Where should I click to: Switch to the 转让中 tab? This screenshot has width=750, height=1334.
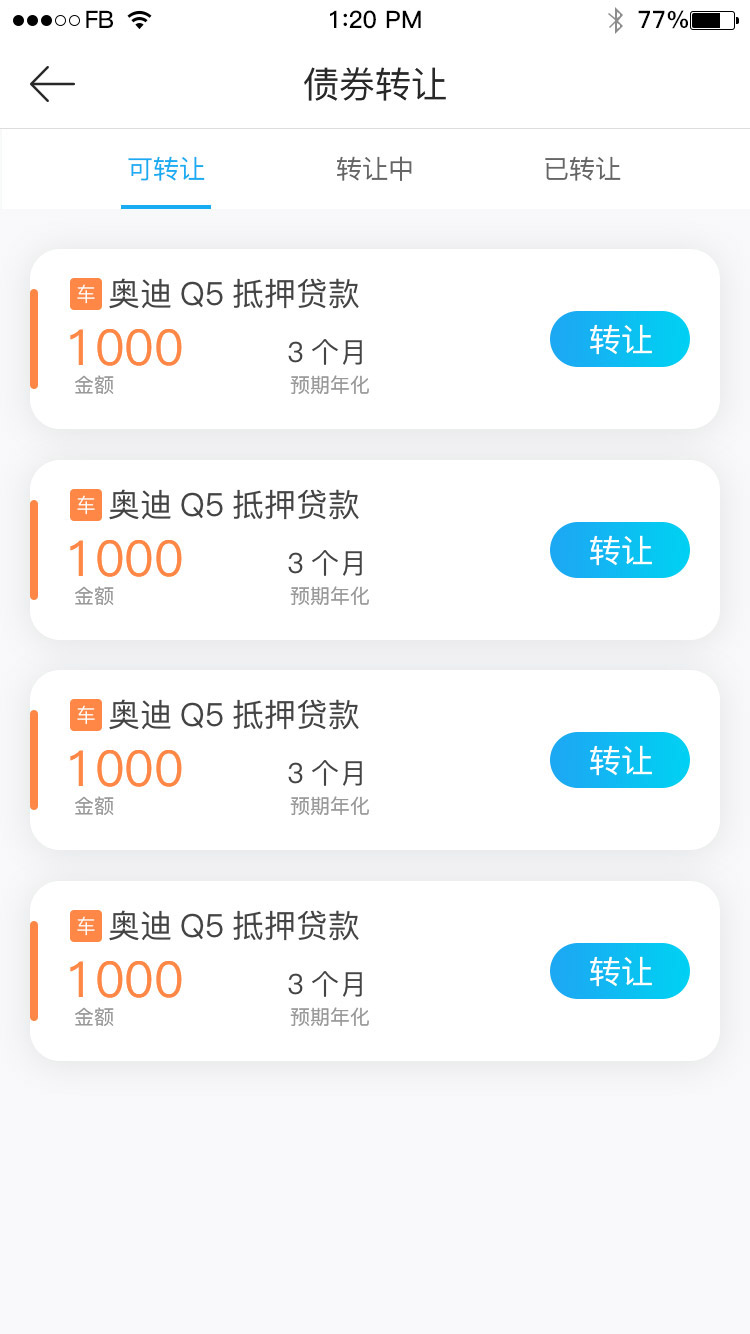(375, 169)
